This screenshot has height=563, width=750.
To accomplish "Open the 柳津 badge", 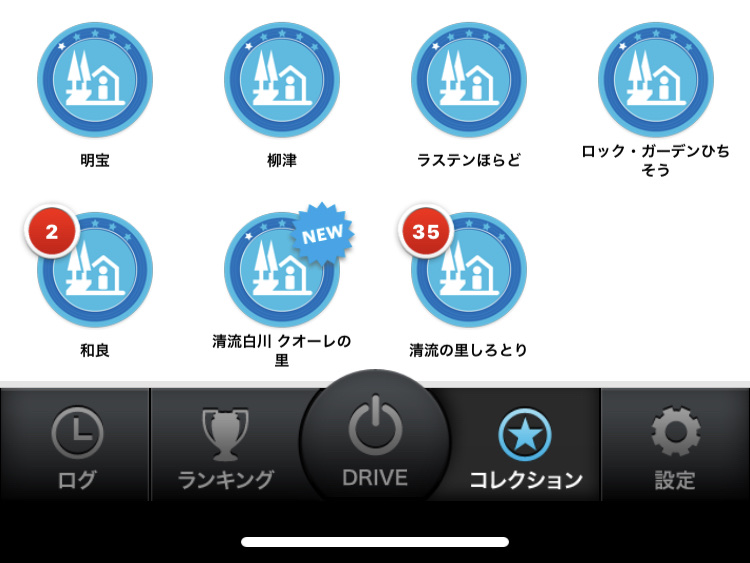I will (x=282, y=80).
